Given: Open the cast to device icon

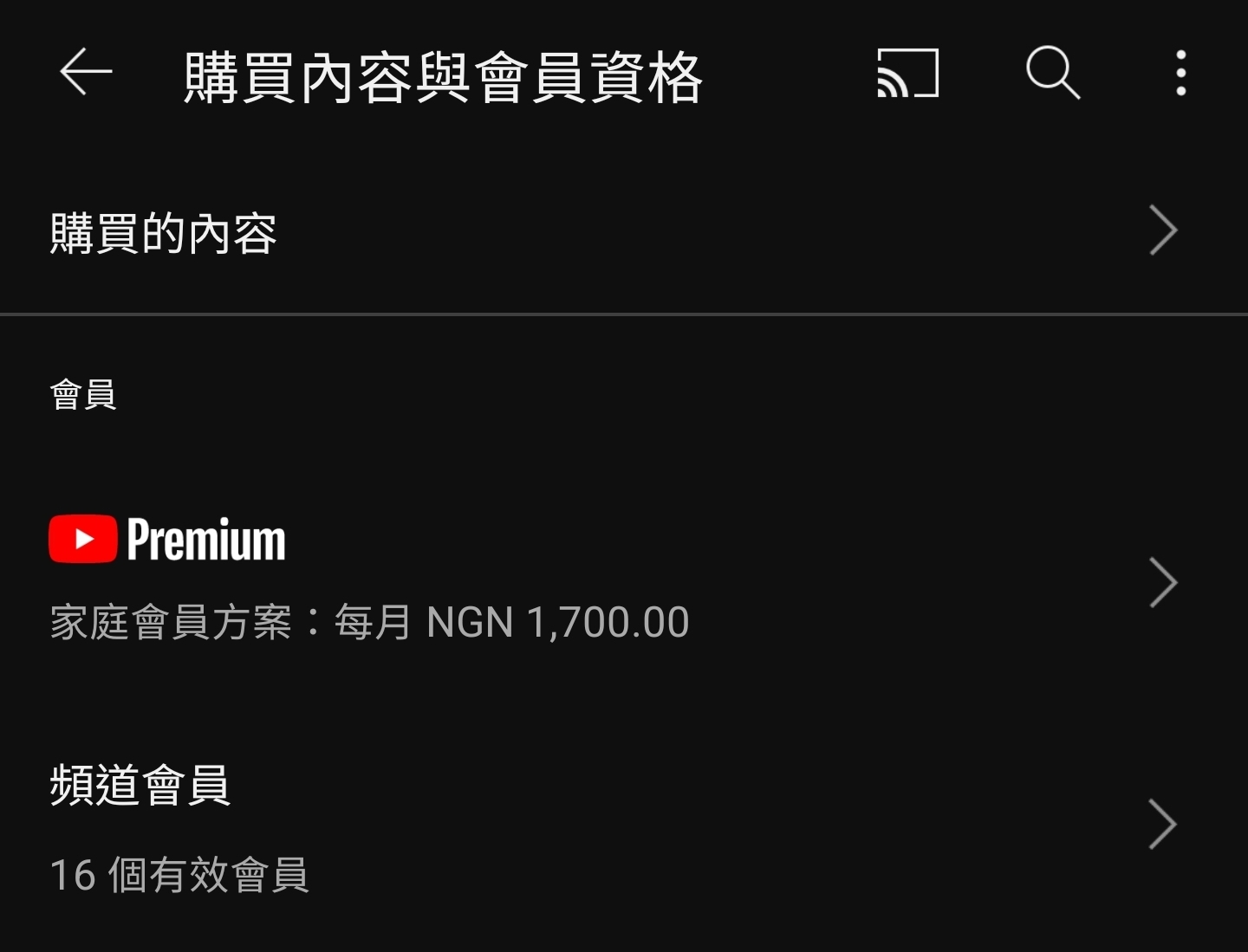Looking at the screenshot, I should point(907,73).
